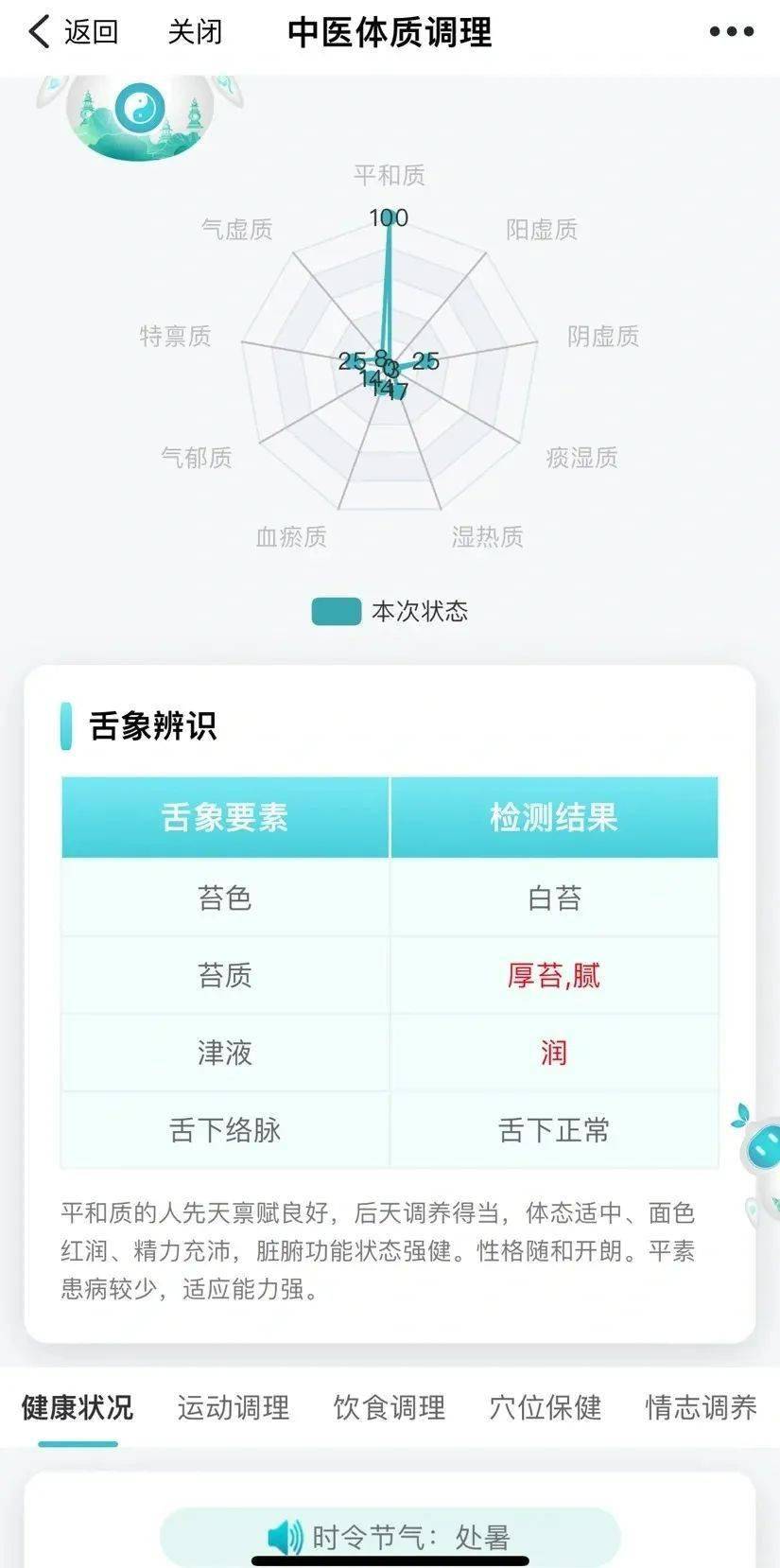The width and height of the screenshot is (780, 1568).
Task: Switch to 运动调理 tab
Action: 233,1407
